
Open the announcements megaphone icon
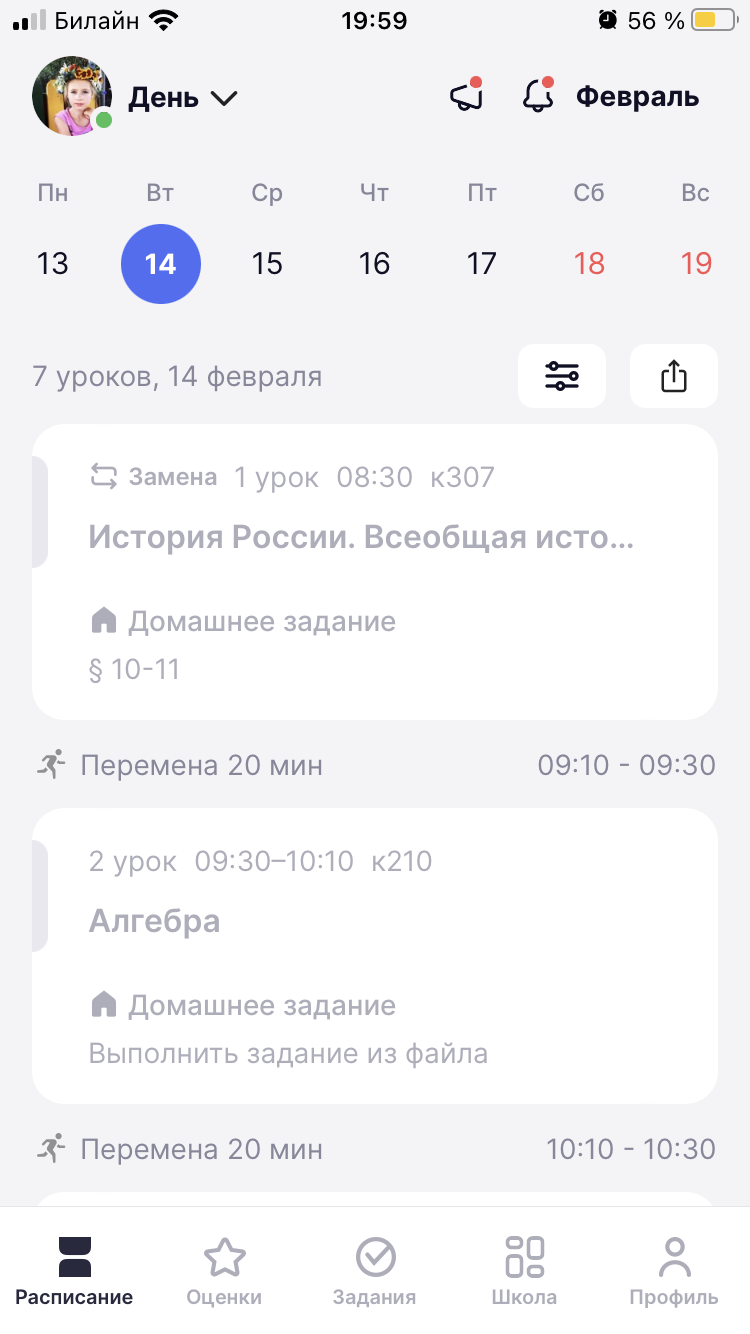(466, 96)
